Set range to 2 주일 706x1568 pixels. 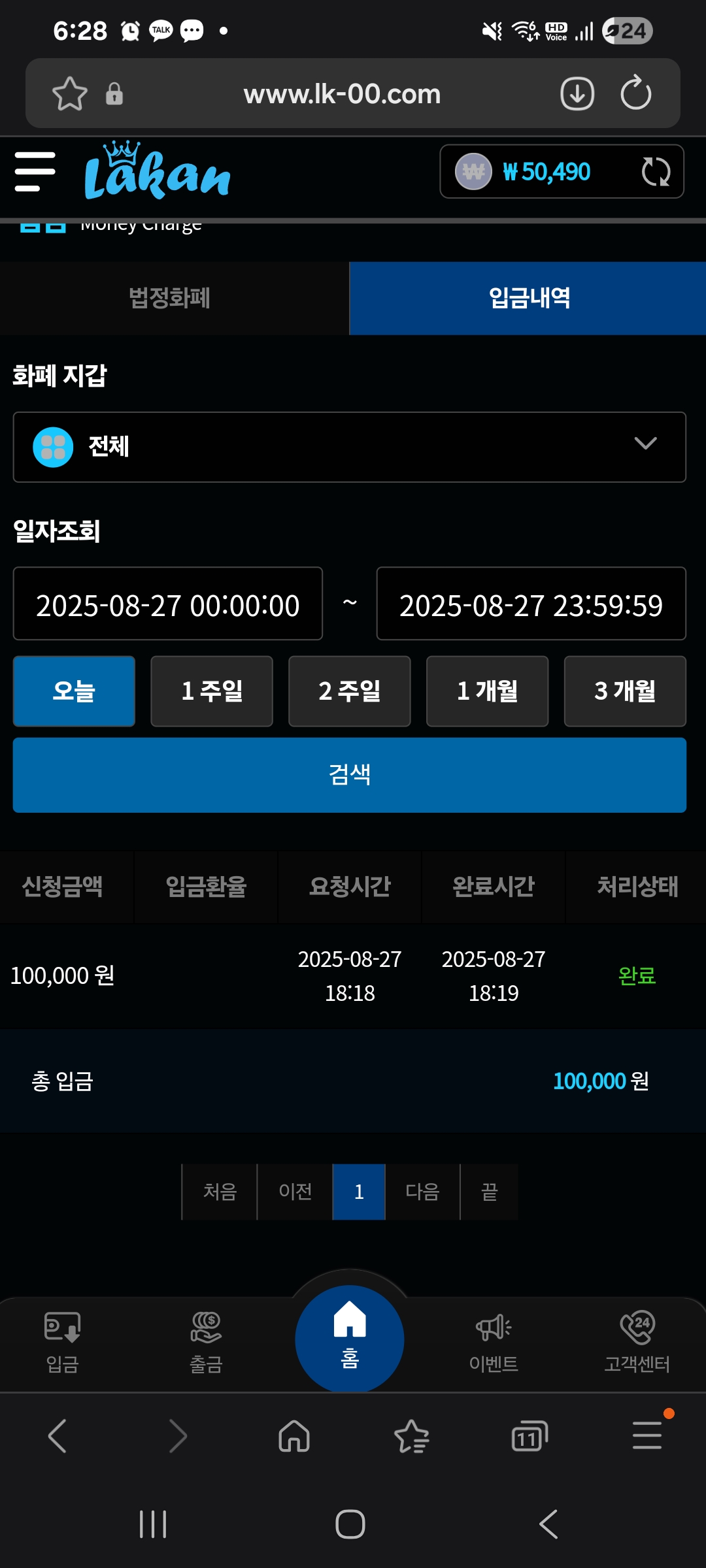(350, 691)
